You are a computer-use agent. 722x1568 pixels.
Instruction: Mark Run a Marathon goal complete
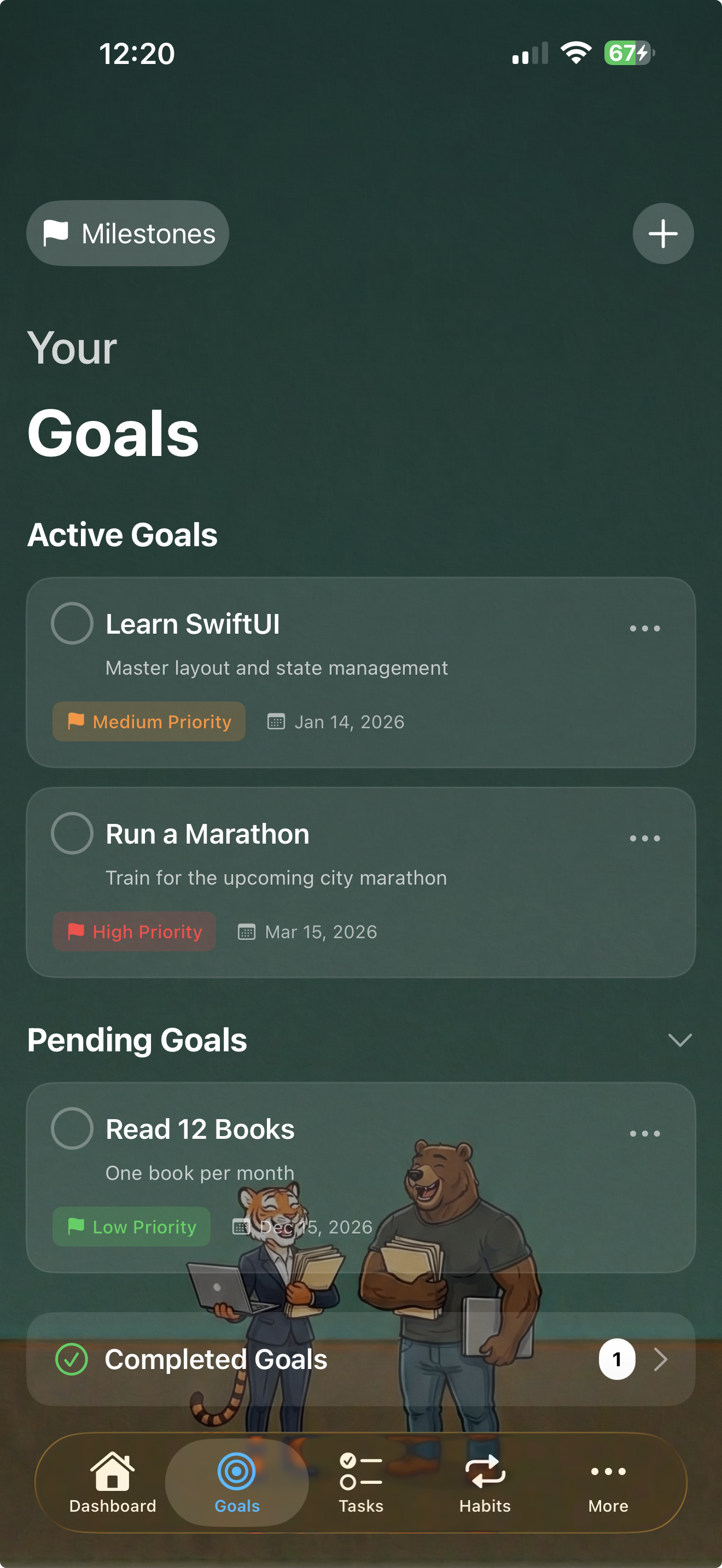click(72, 833)
